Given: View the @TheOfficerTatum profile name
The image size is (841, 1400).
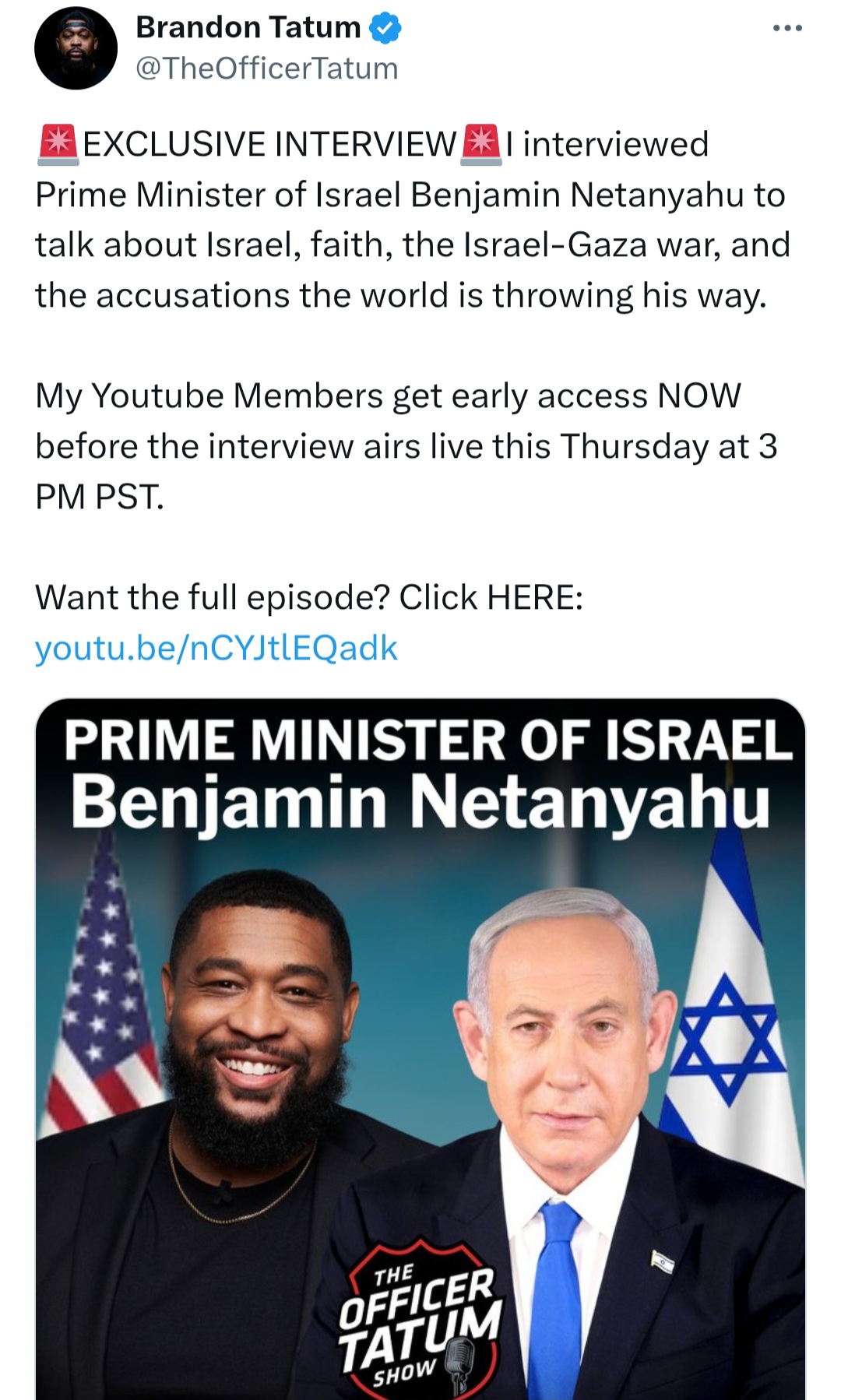Looking at the screenshot, I should [266, 69].
